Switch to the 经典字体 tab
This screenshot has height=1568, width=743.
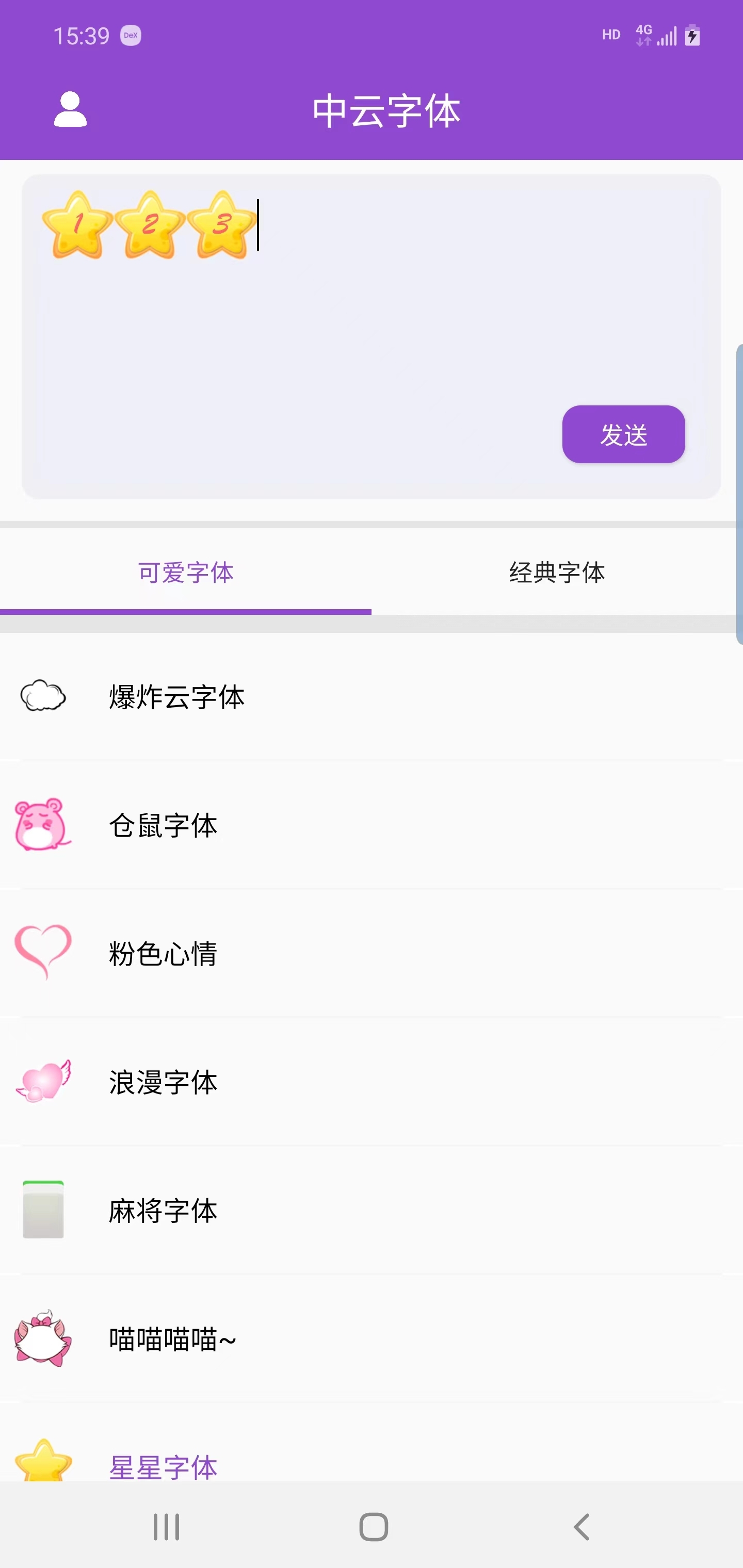557,572
